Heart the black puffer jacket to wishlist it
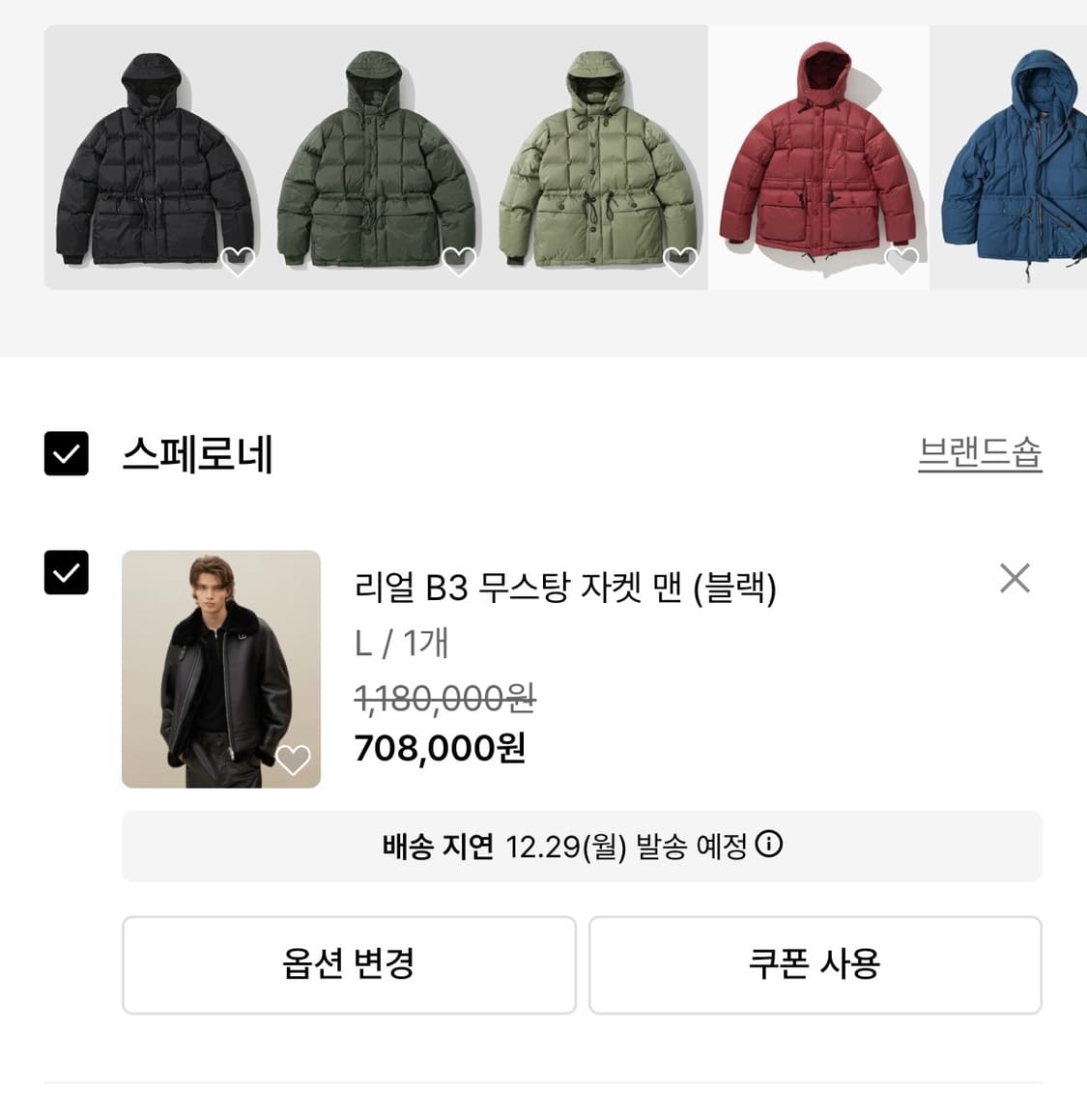Screen dimensions: 1087x1120 pyautogui.click(x=238, y=259)
